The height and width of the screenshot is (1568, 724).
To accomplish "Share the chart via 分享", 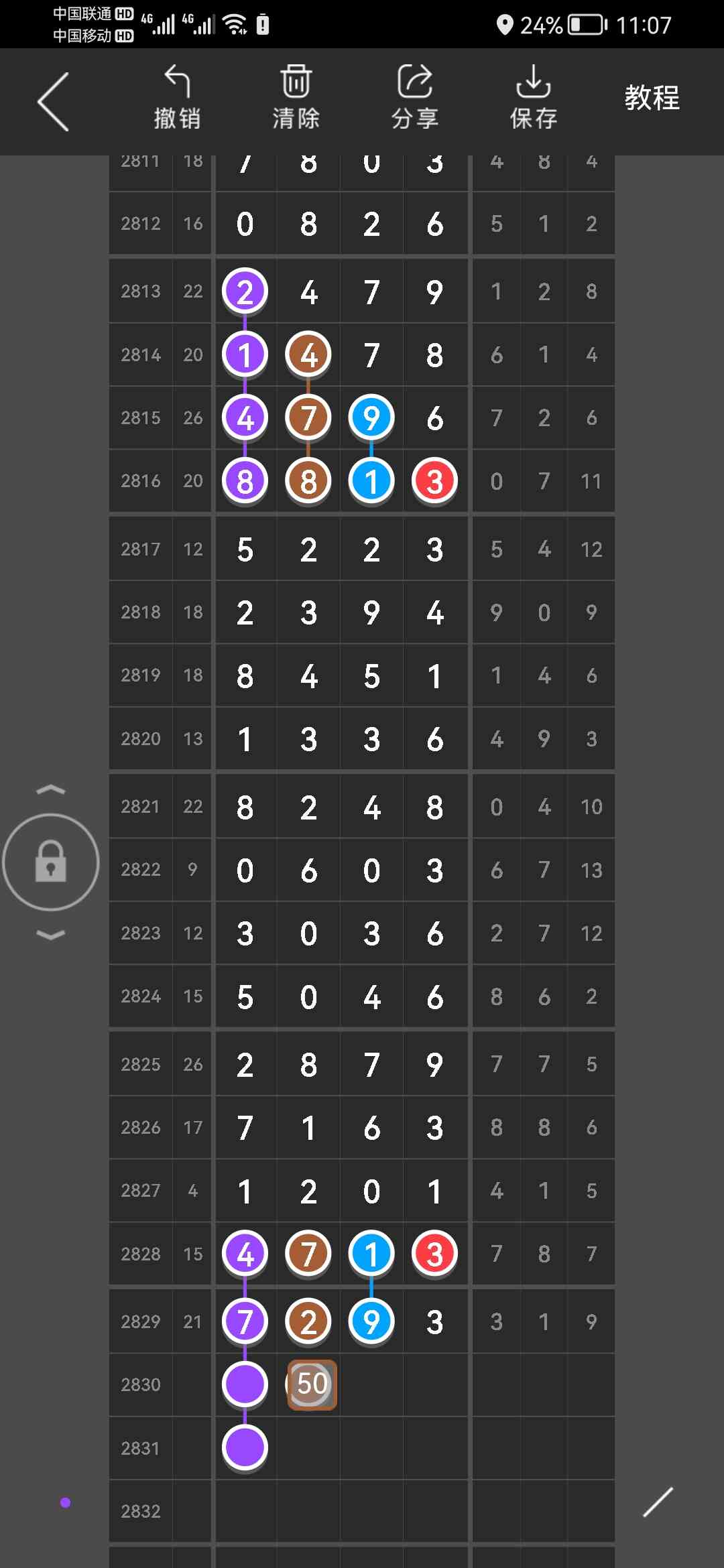I will (x=414, y=98).
